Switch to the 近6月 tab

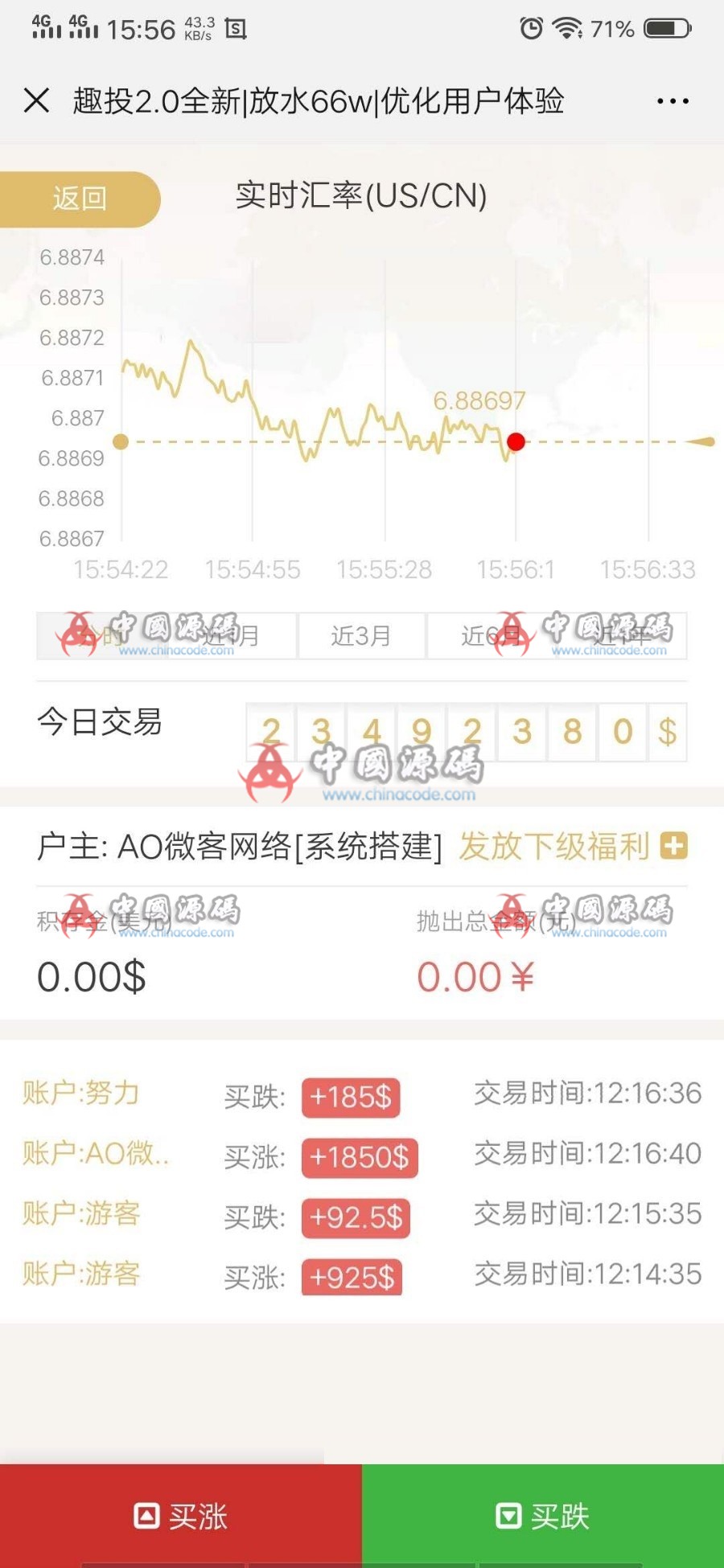point(492,637)
